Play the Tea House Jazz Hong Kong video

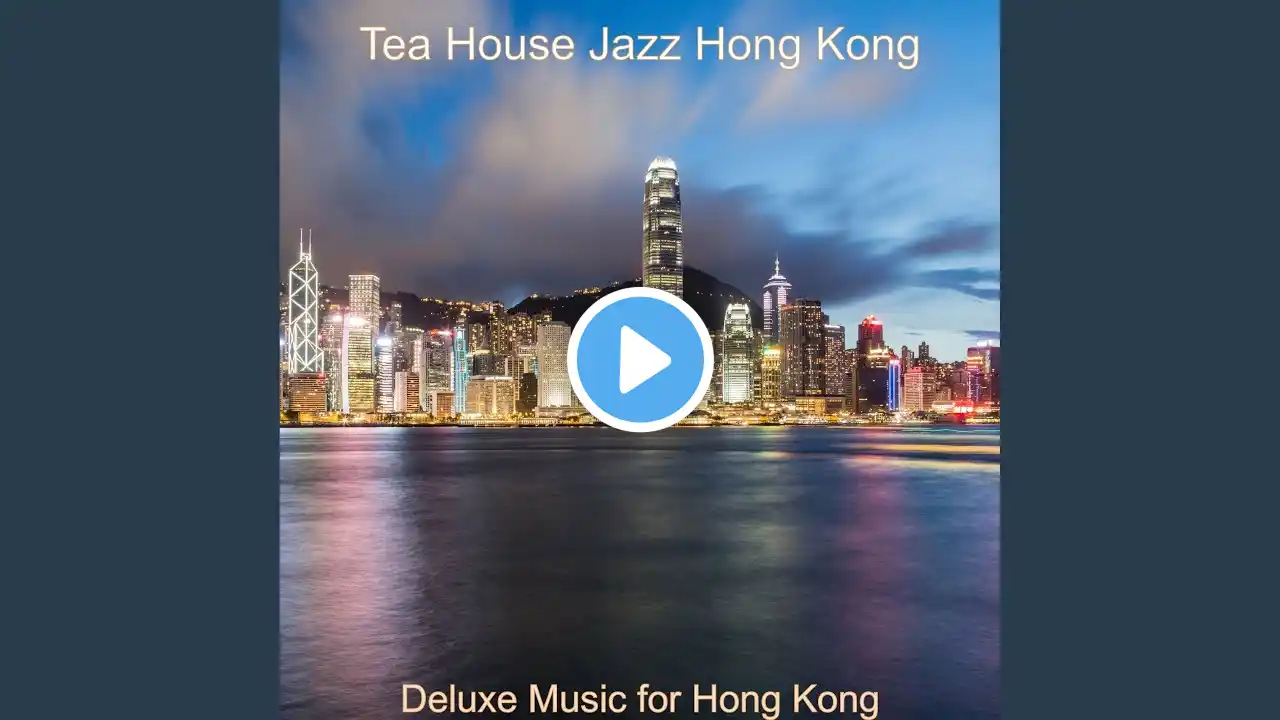click(x=640, y=360)
